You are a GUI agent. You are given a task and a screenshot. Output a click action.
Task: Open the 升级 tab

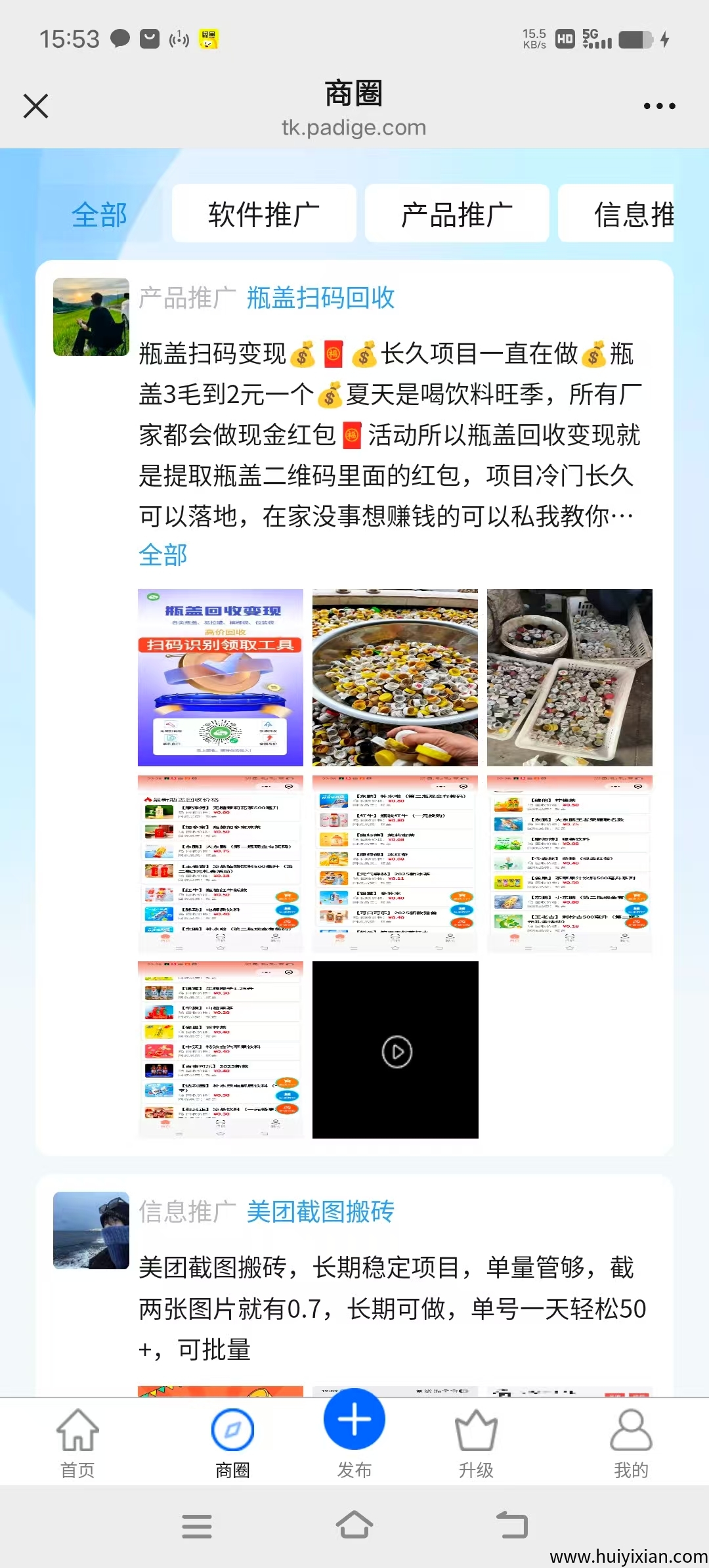476,1443
